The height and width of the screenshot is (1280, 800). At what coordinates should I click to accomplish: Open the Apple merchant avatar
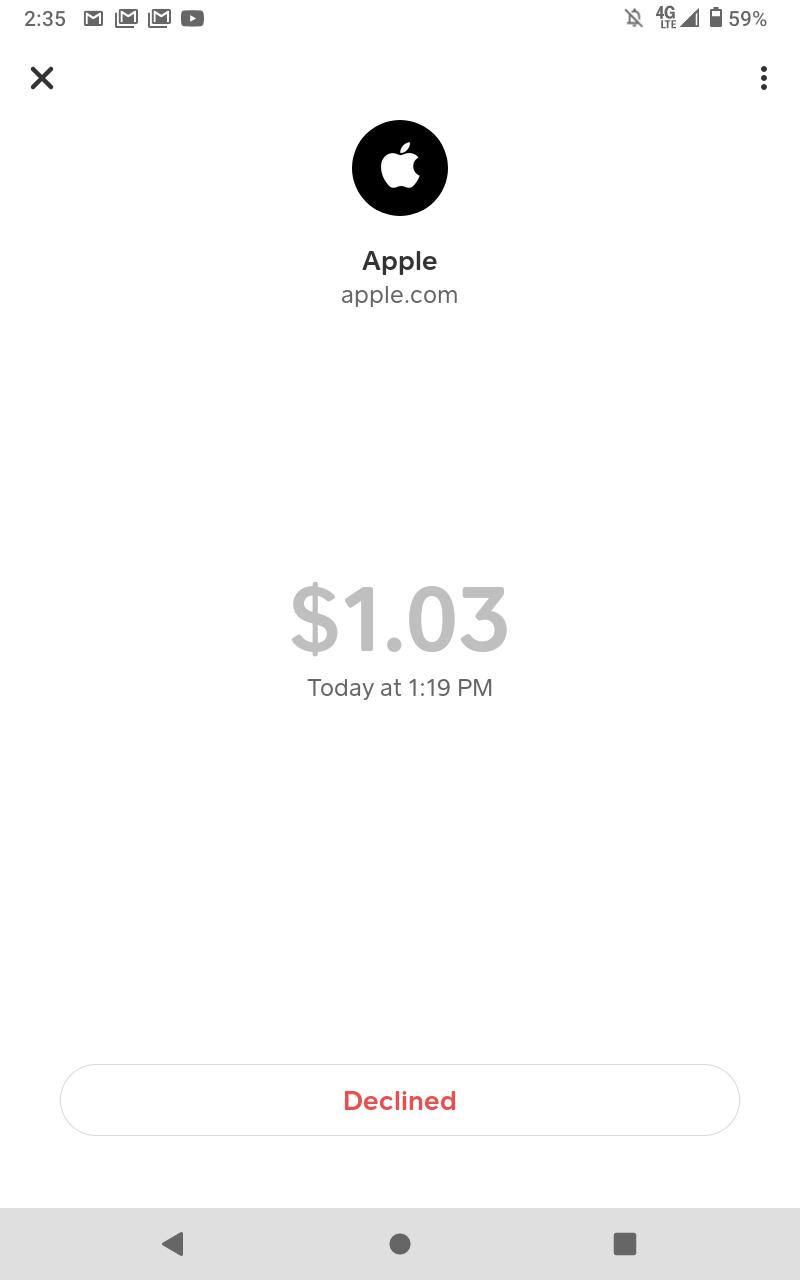pyautogui.click(x=400, y=168)
